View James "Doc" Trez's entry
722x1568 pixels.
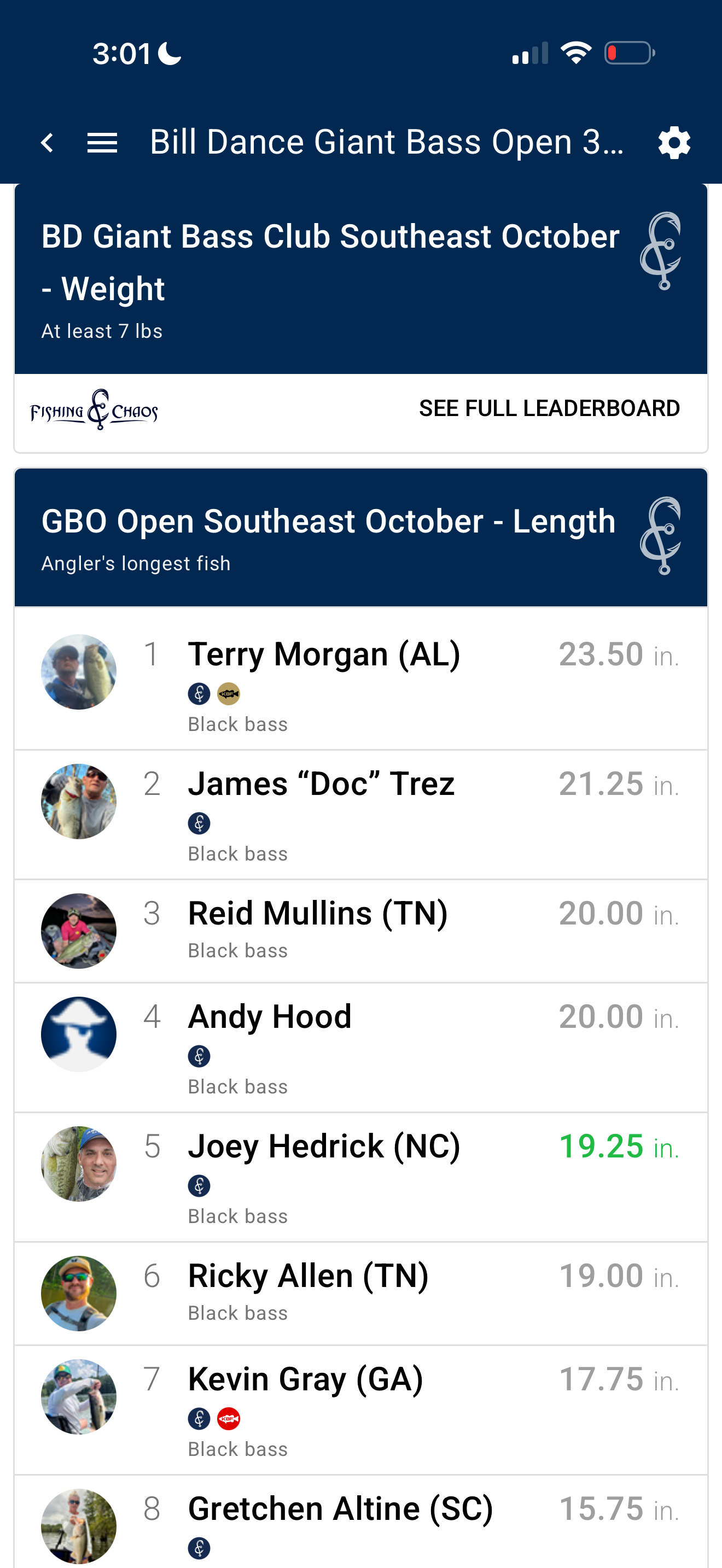coord(360,815)
